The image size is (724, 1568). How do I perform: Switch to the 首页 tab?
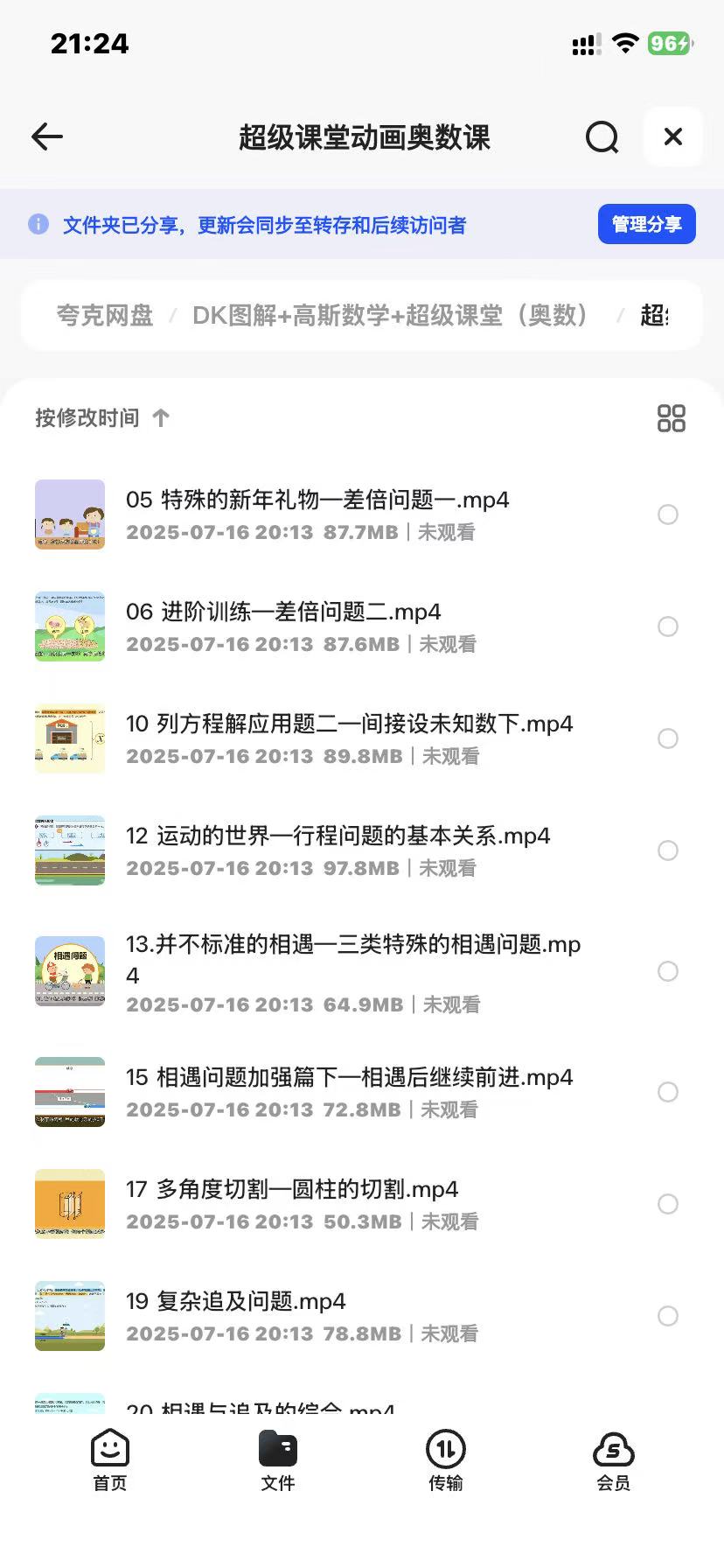(x=110, y=1460)
